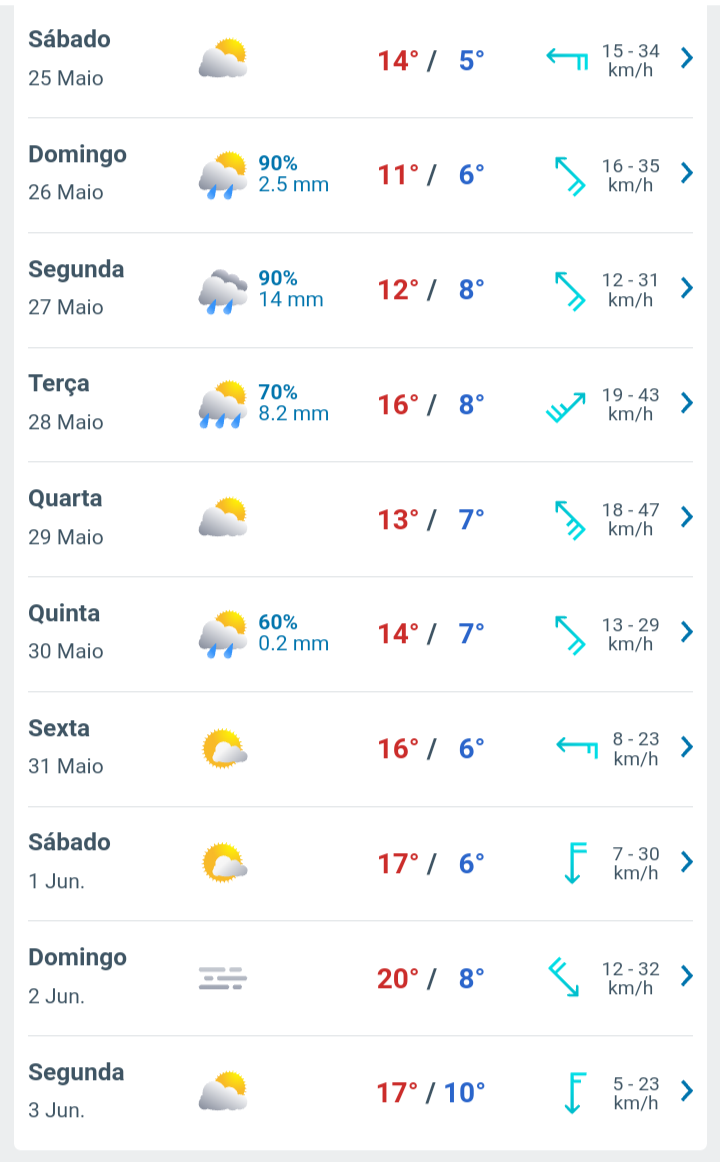
Task: Show Quinta 30 Maio forecast details
Action: click(360, 634)
